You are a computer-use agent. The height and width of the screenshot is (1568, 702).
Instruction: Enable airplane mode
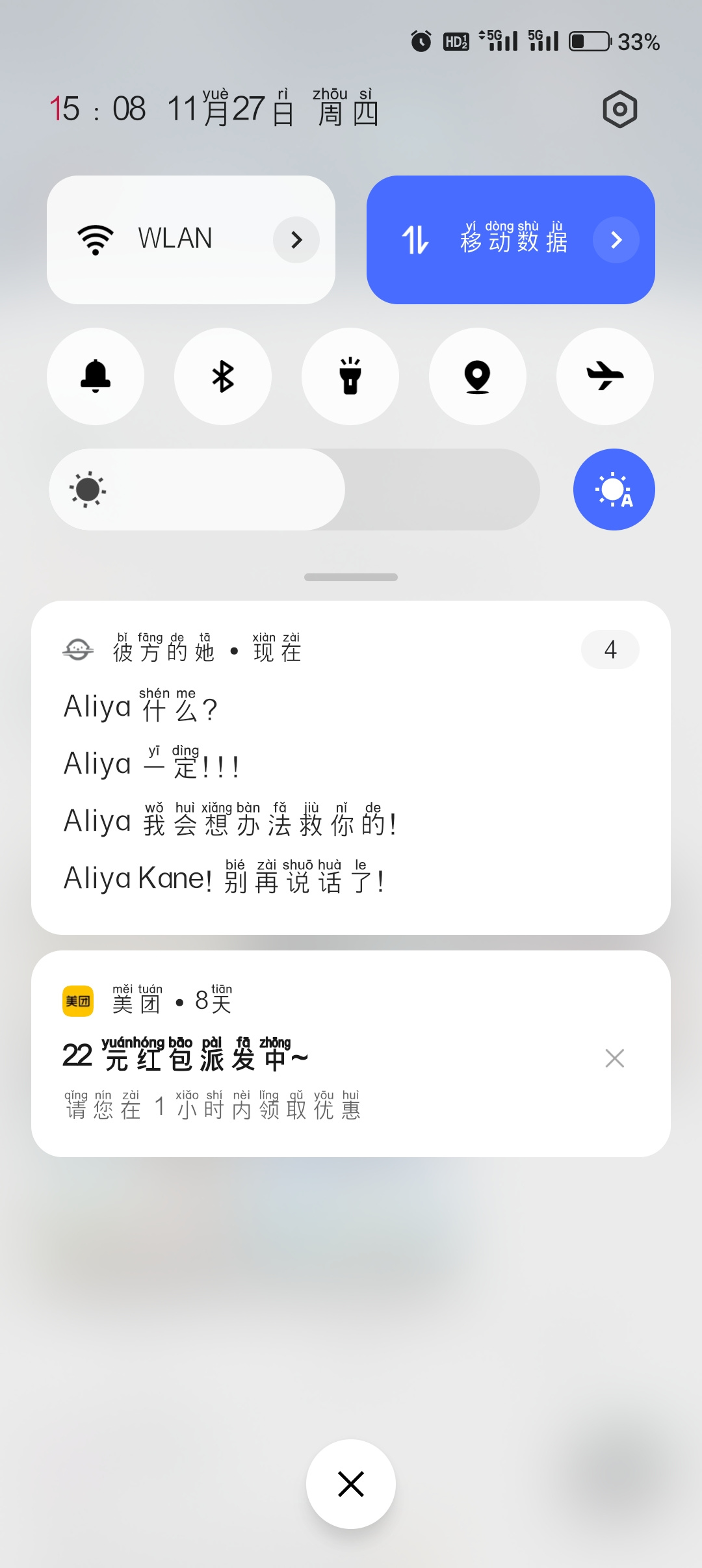coord(605,376)
